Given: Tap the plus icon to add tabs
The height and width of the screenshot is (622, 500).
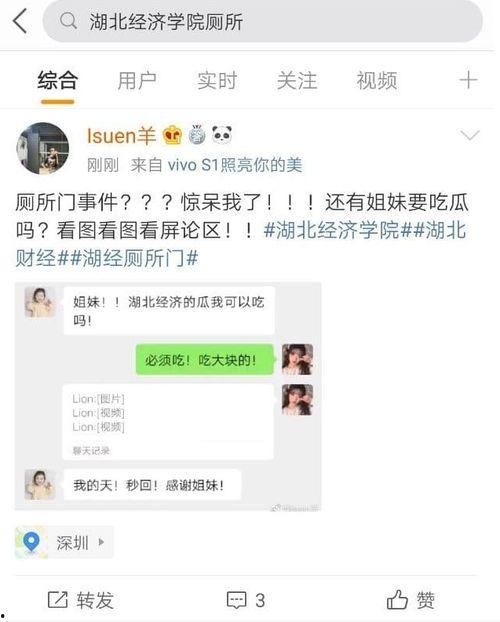Looking at the screenshot, I should point(468,80).
